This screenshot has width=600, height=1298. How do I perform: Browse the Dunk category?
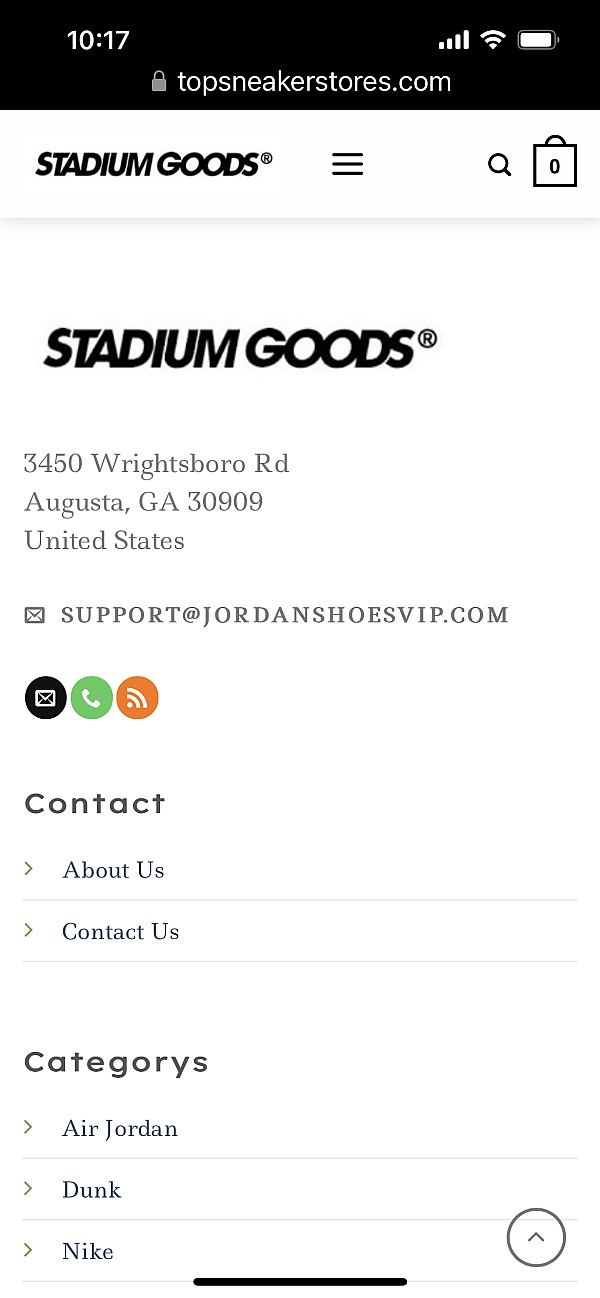tap(91, 1190)
